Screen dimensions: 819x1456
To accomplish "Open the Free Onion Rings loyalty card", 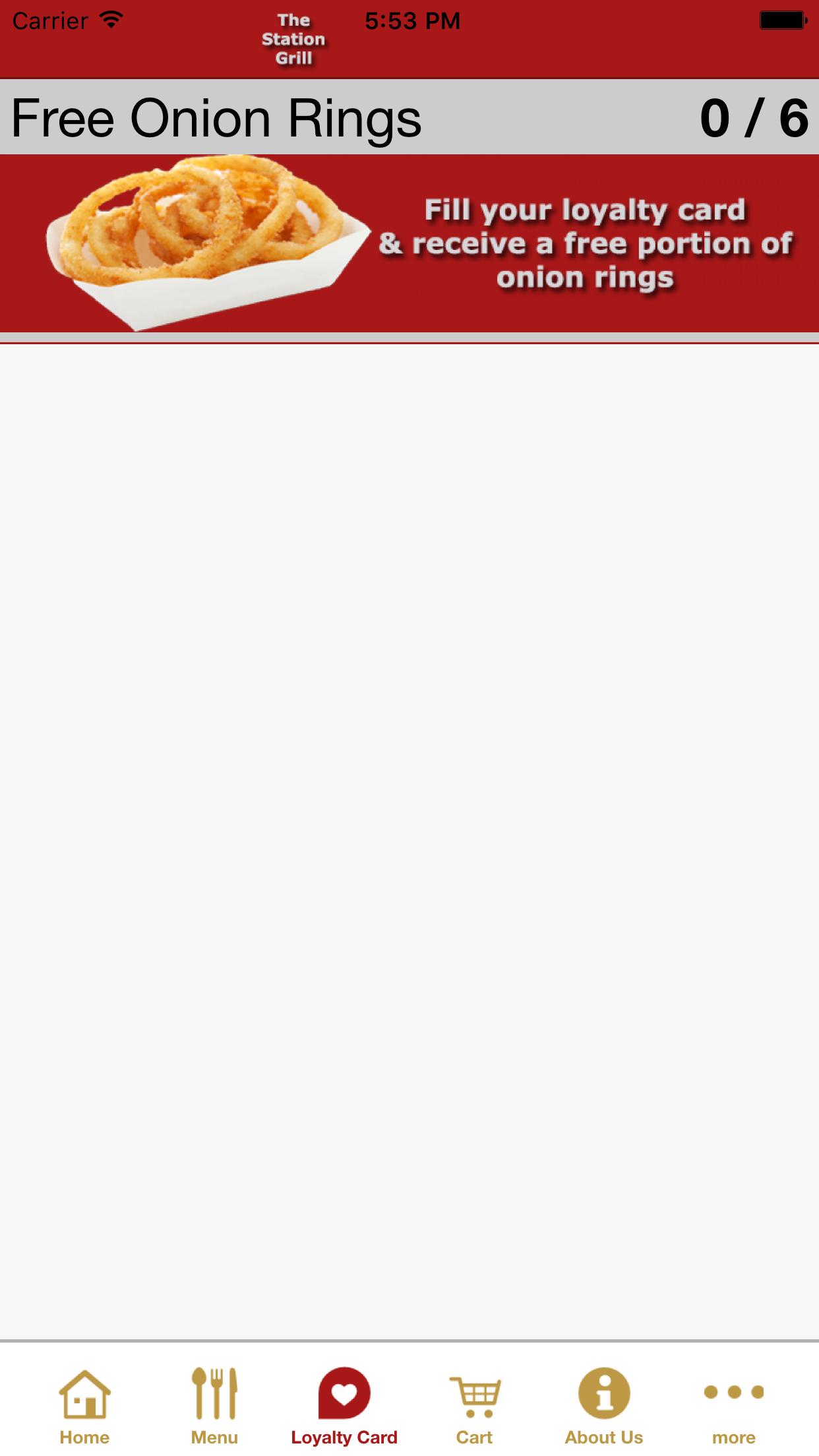I will coord(409,211).
